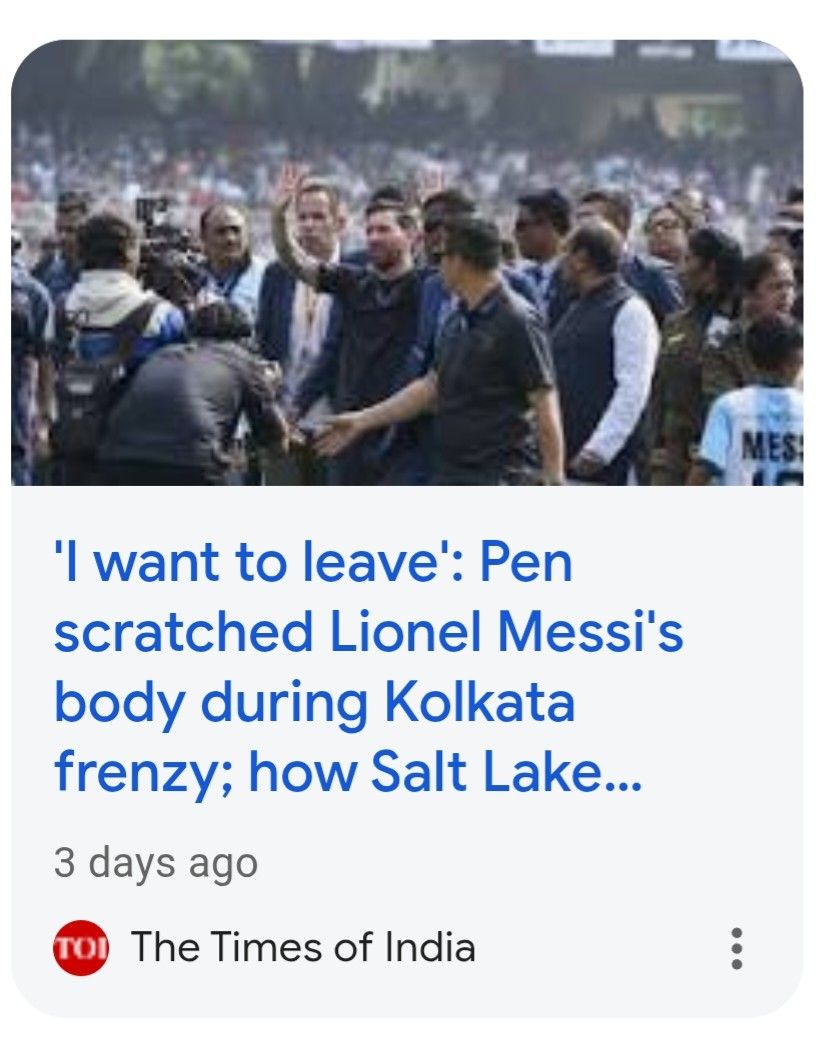
Task: Tap the news card's stadium crowd photo
Action: [407, 264]
